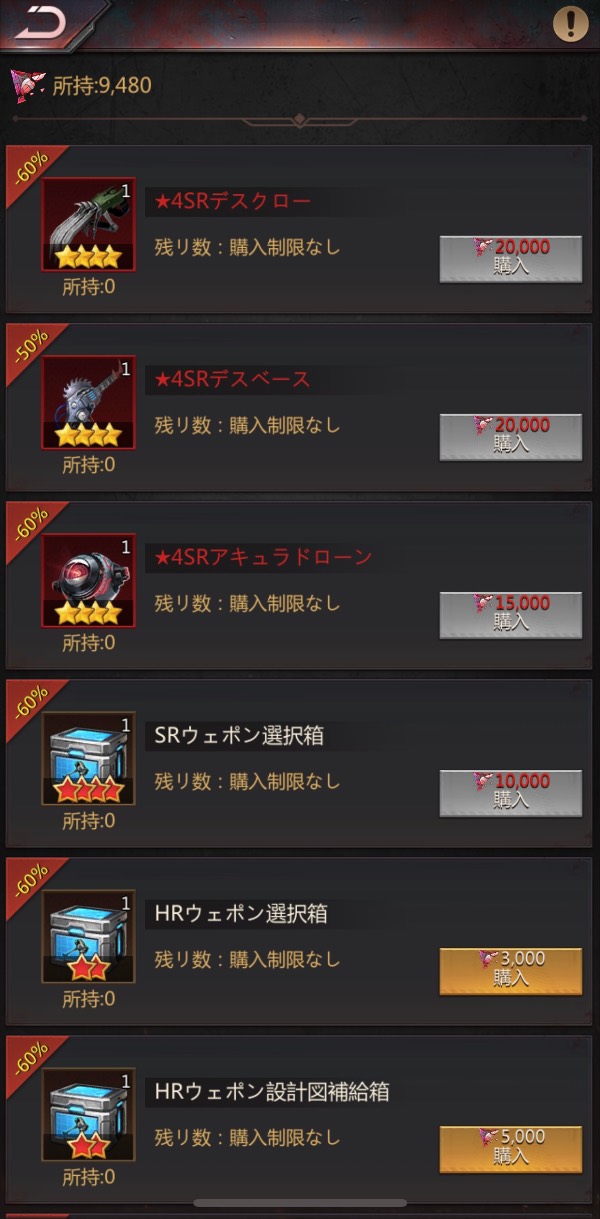Buy ★4SRデスクロー for 20,000
This screenshot has width=600, height=1219.
(510, 258)
